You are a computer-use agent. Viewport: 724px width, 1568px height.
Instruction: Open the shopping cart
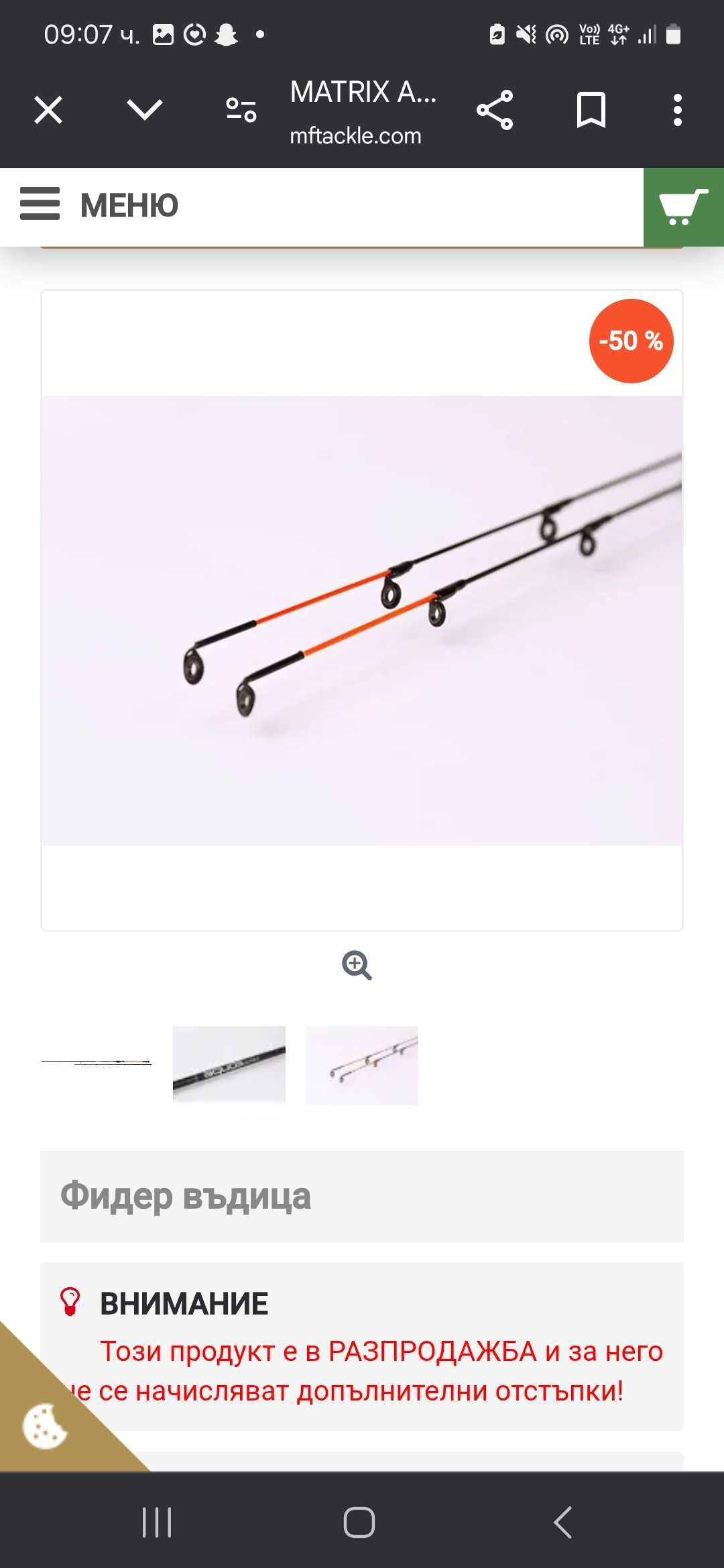[x=683, y=207]
